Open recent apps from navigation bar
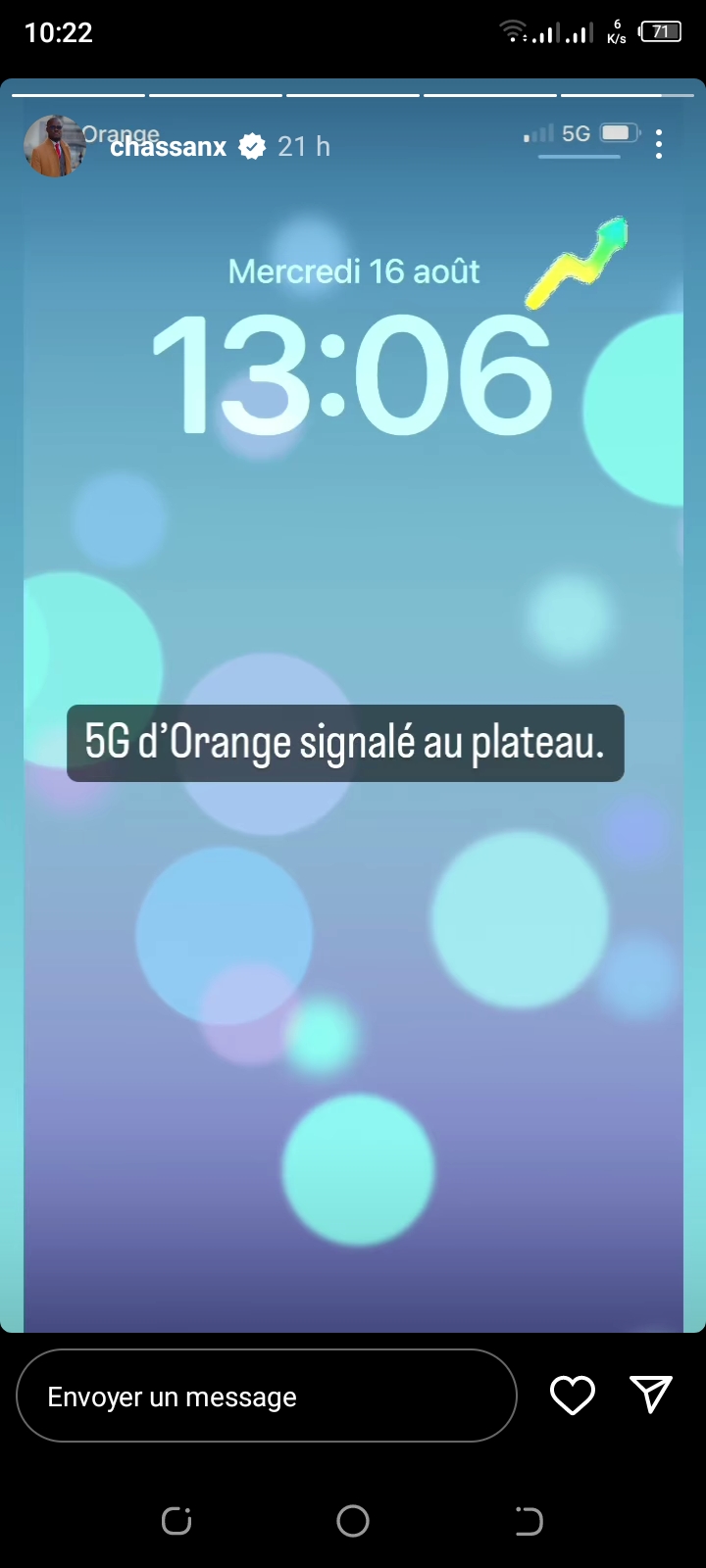 (176, 1521)
